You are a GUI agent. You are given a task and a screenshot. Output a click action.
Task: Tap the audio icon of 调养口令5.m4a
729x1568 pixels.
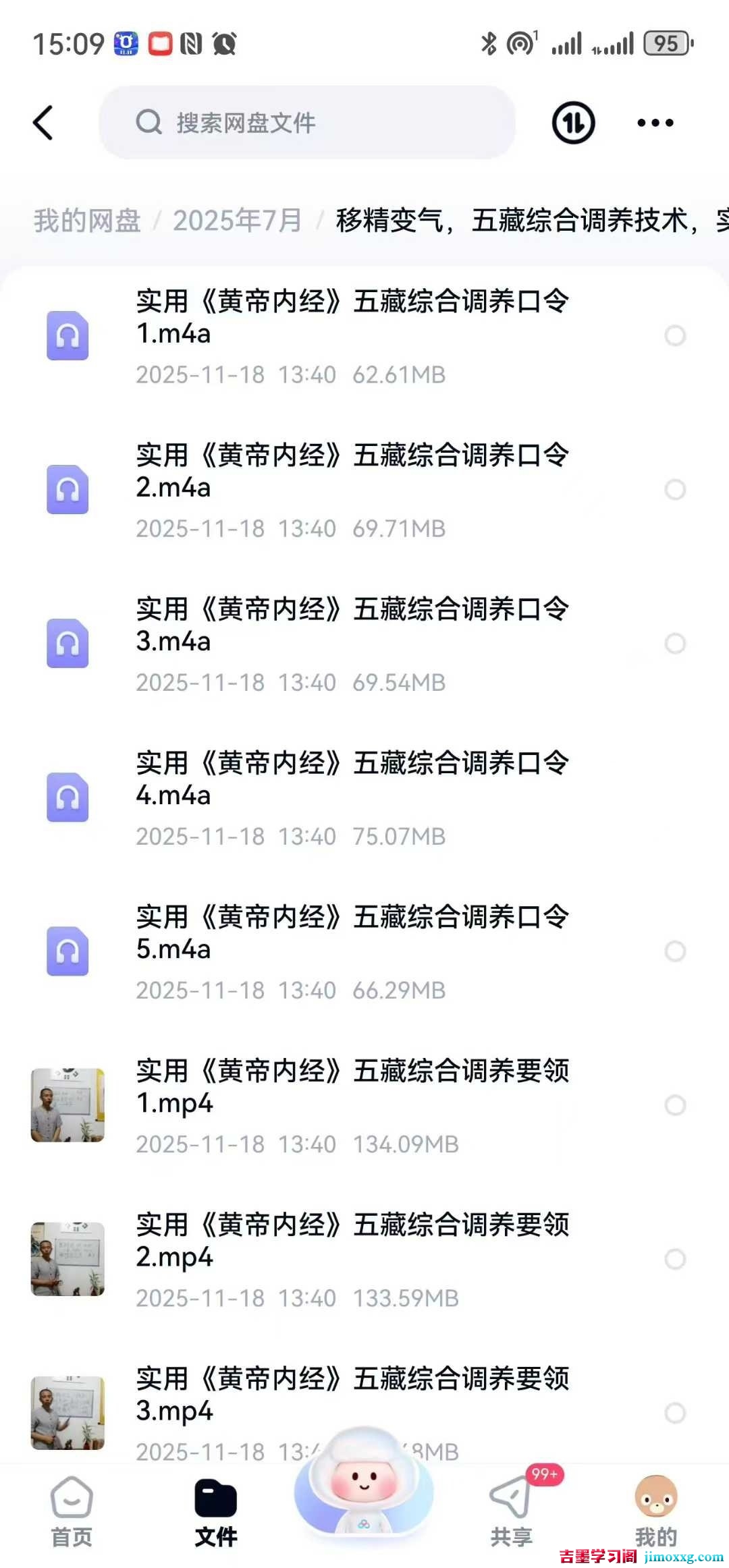pos(67,951)
